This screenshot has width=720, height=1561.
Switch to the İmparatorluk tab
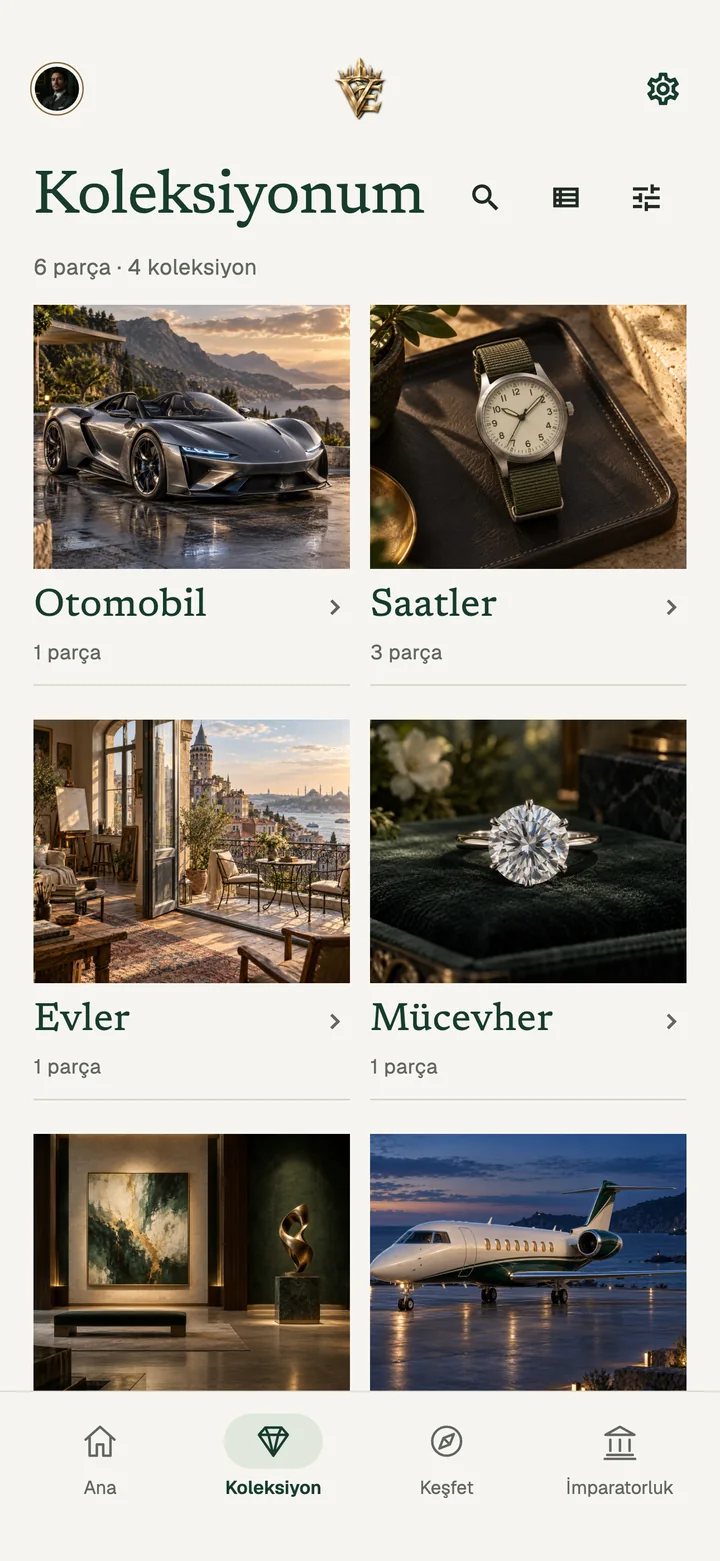[x=620, y=1460]
